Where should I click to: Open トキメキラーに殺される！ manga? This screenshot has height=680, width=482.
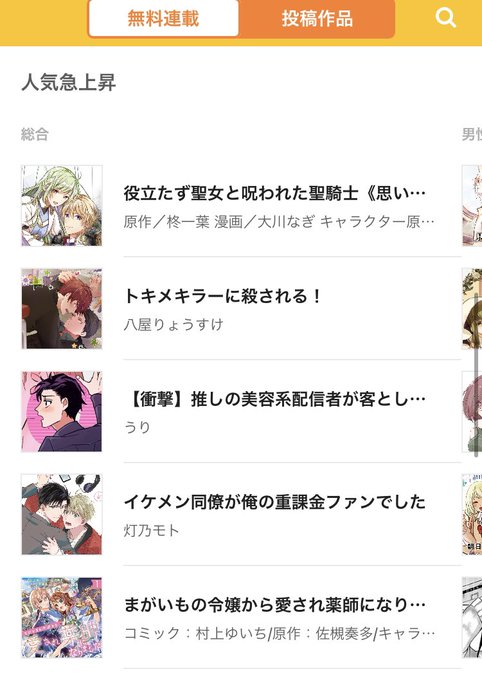point(241,308)
